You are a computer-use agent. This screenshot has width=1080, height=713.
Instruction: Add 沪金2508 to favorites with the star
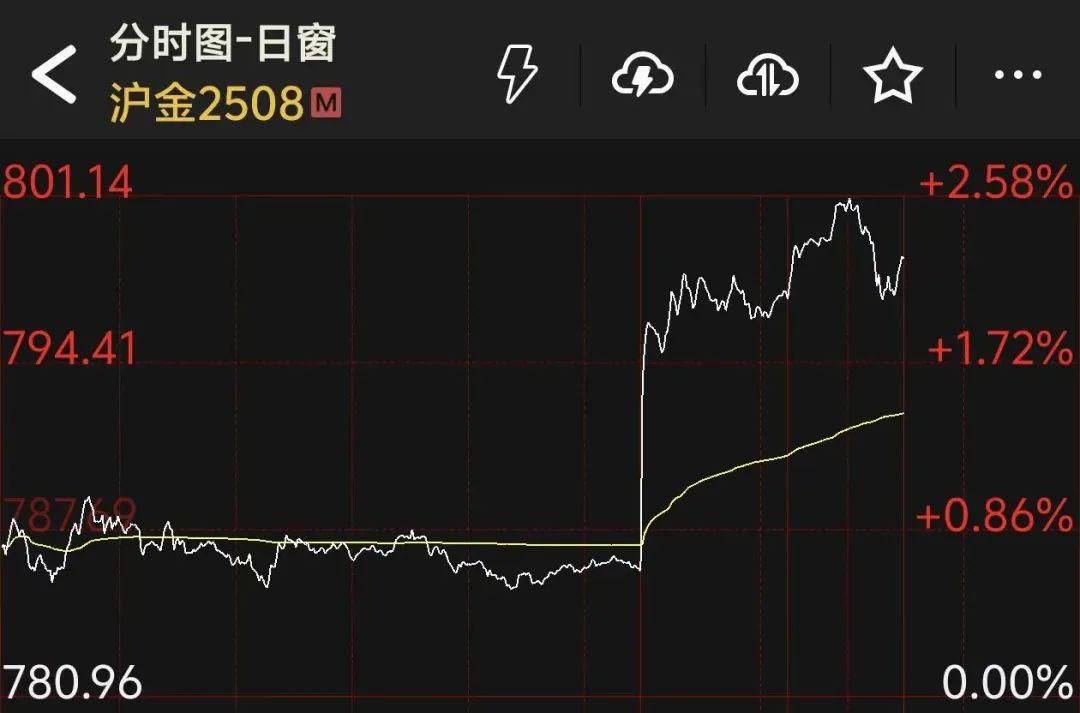tap(893, 75)
